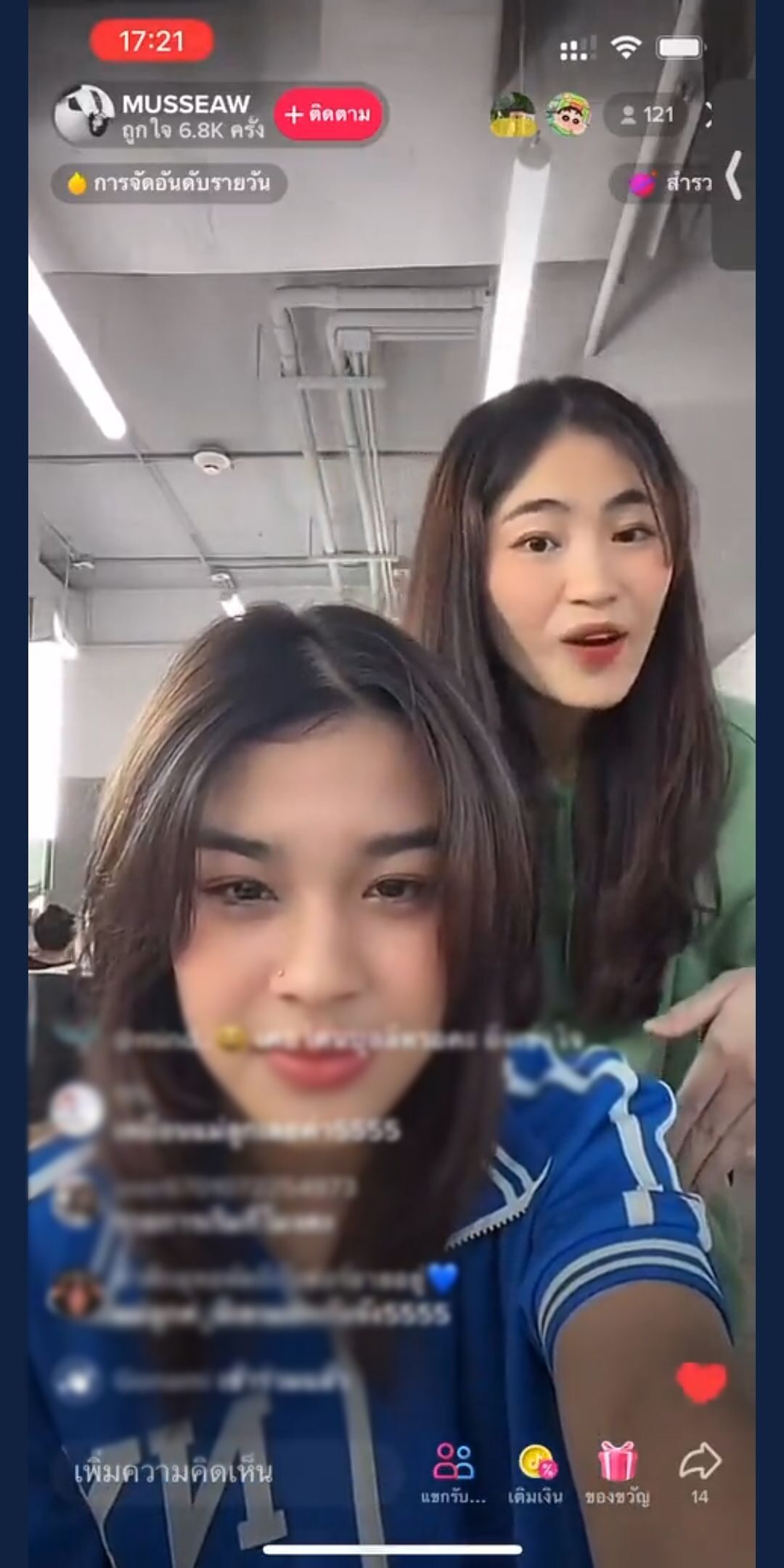The width and height of the screenshot is (784, 1568).
Task: Open the Shin-chan viewer avatar
Action: [568, 115]
